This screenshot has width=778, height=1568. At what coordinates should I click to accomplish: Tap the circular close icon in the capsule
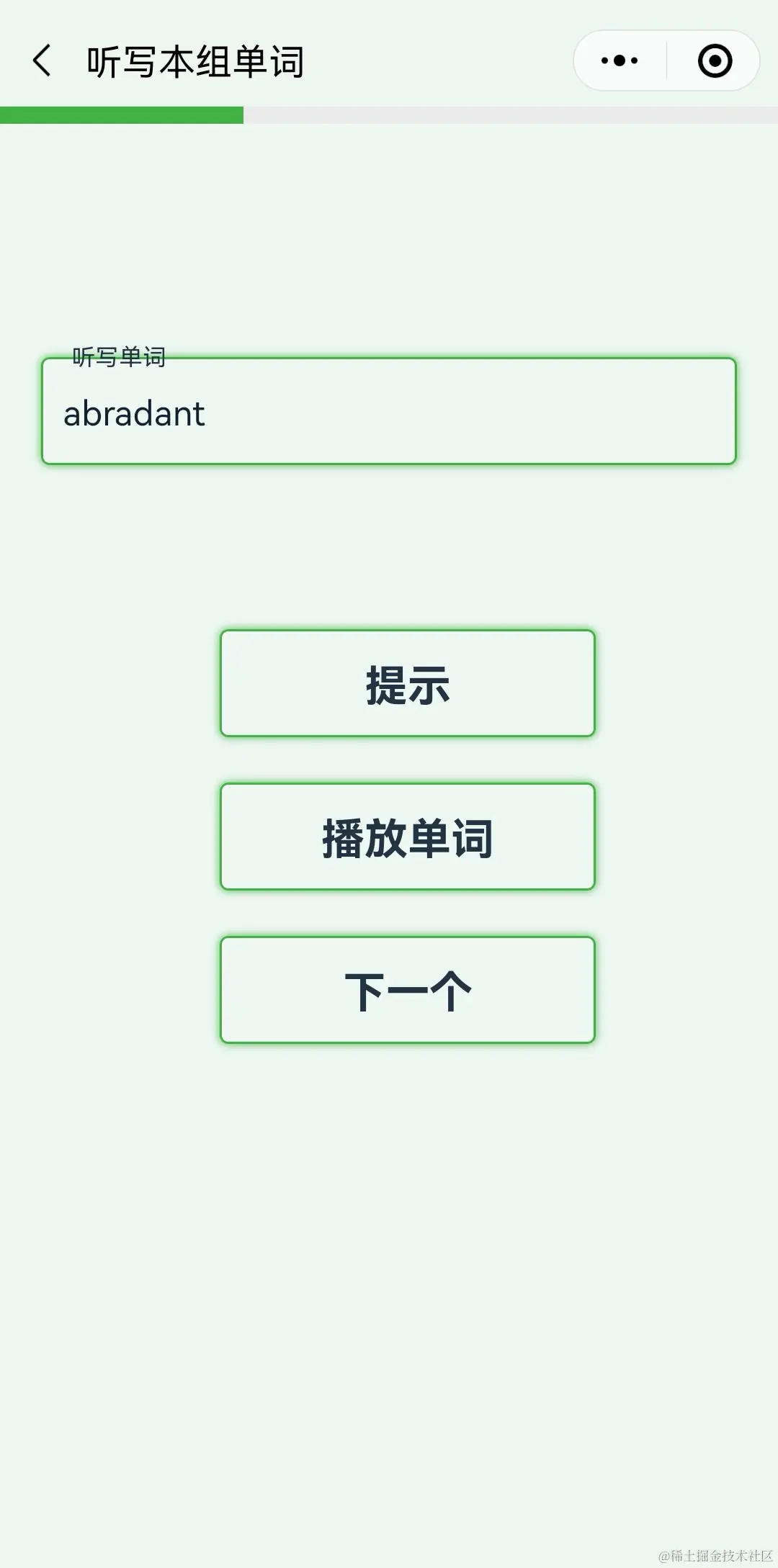click(x=713, y=60)
